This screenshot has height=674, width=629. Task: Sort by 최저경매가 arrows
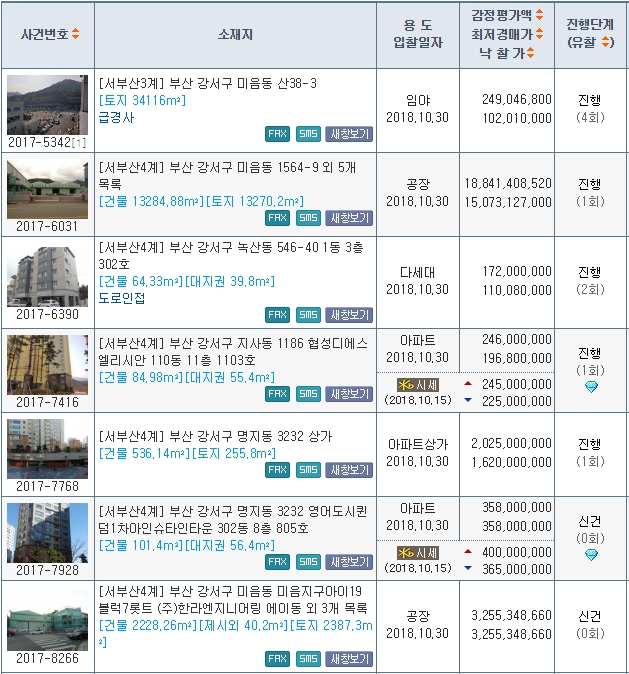(x=539, y=34)
